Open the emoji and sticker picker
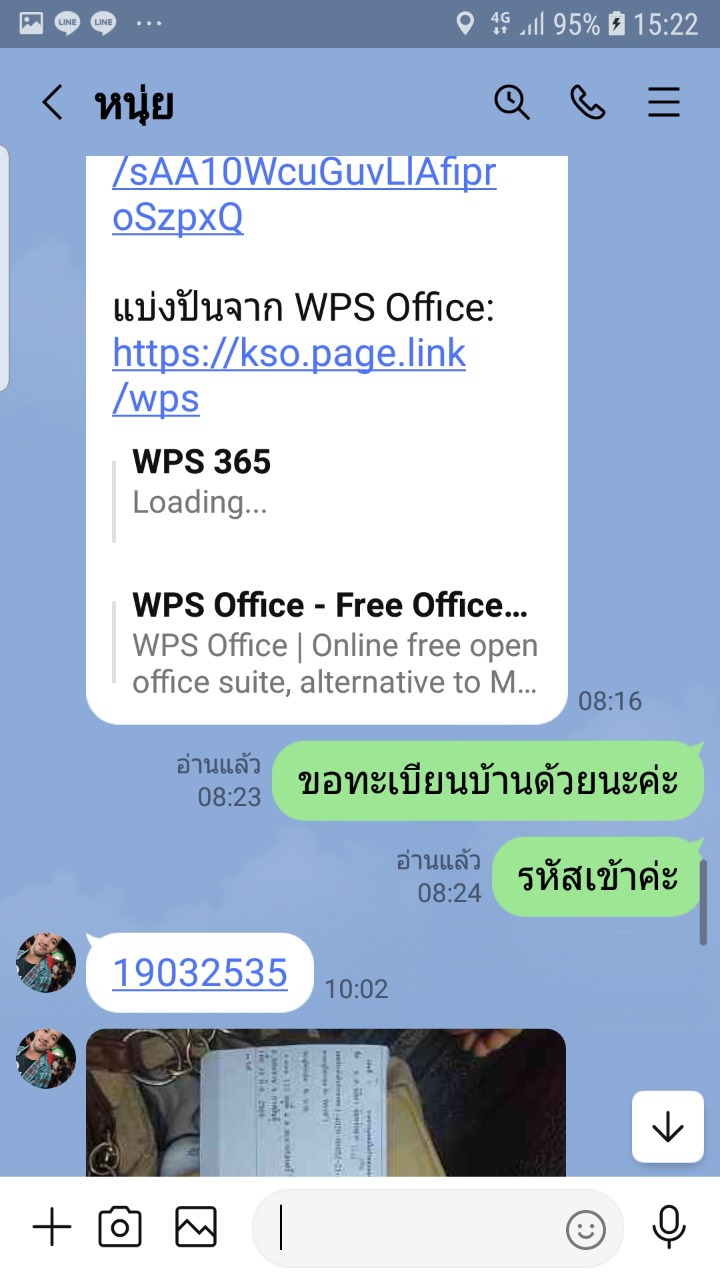 pos(586,1229)
